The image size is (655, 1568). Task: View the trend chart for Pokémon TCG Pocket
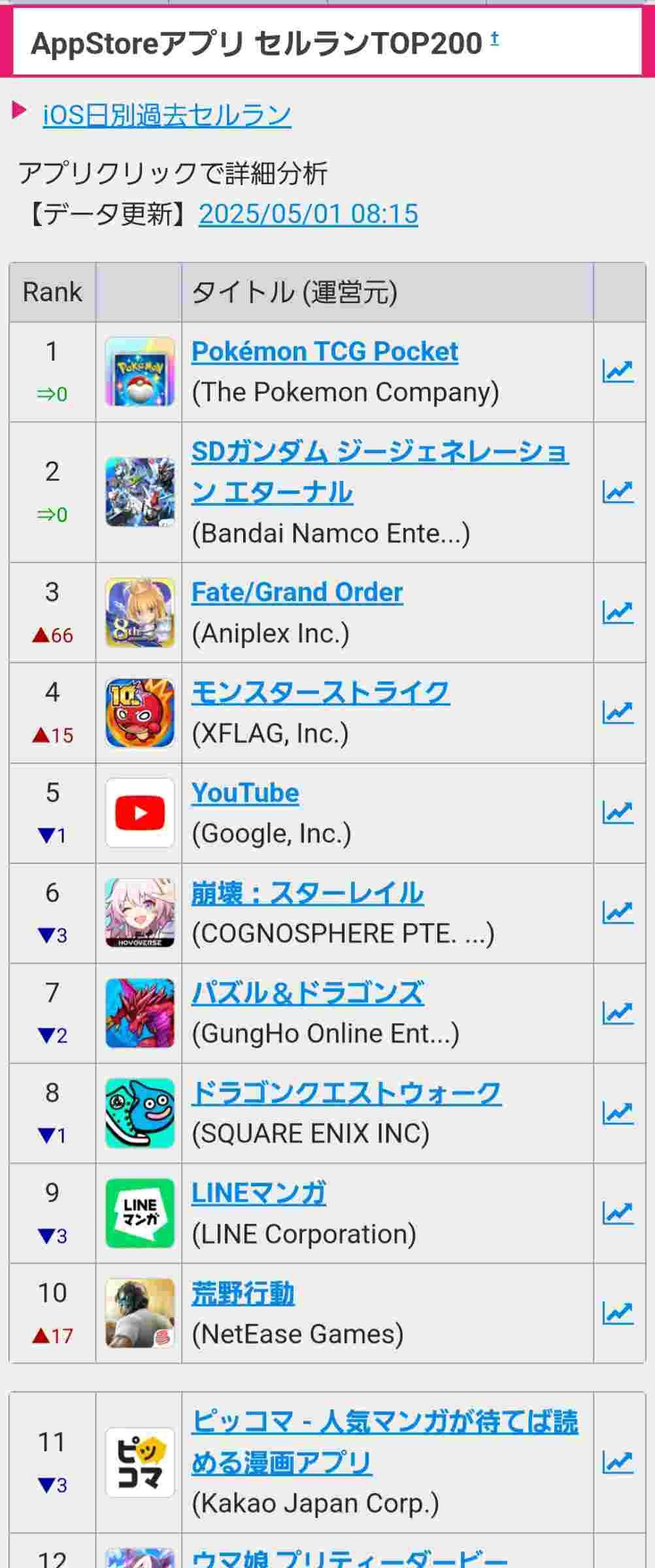click(x=618, y=372)
